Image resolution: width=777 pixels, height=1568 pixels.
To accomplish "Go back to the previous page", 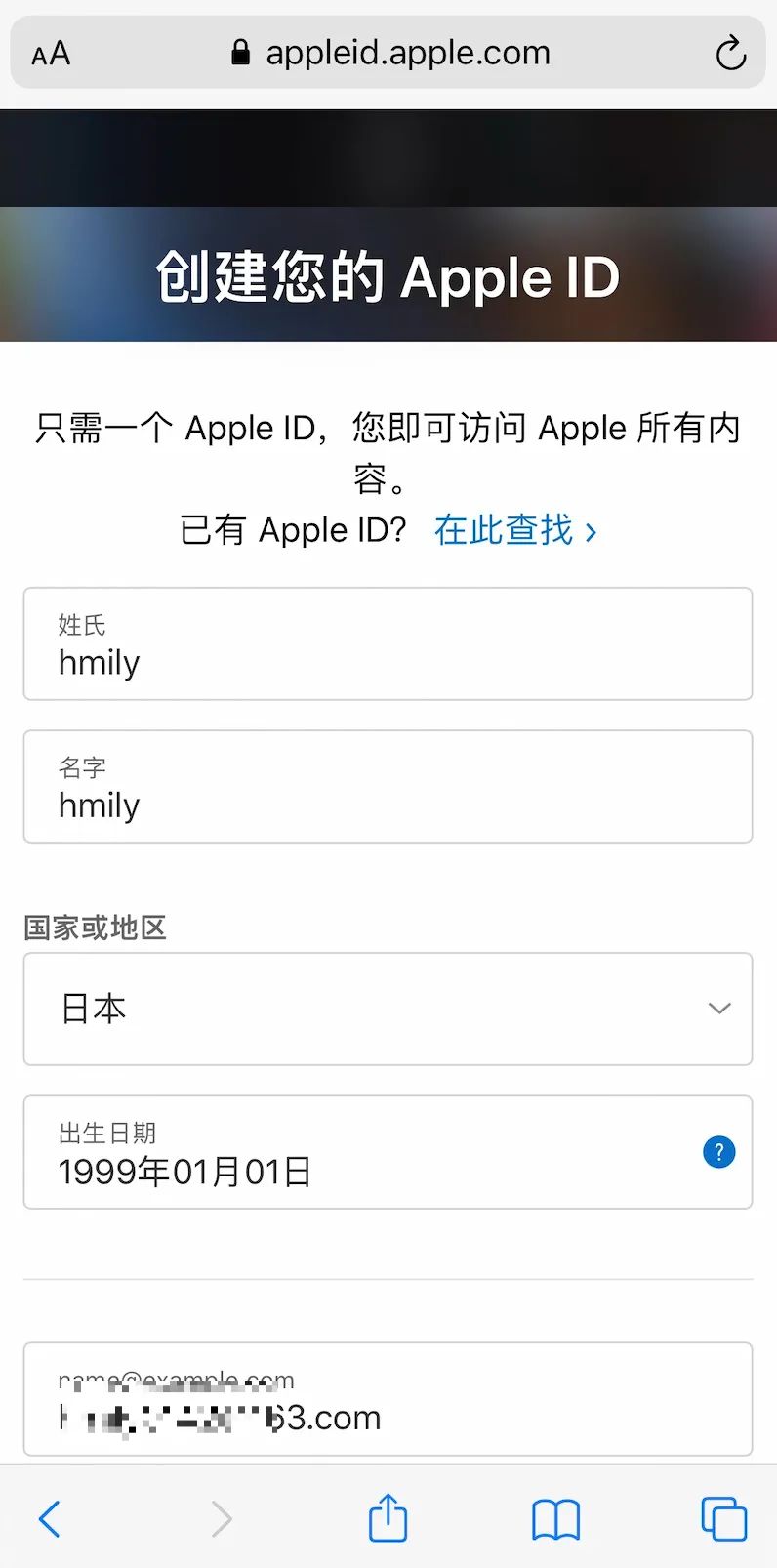I will pos(50,1519).
